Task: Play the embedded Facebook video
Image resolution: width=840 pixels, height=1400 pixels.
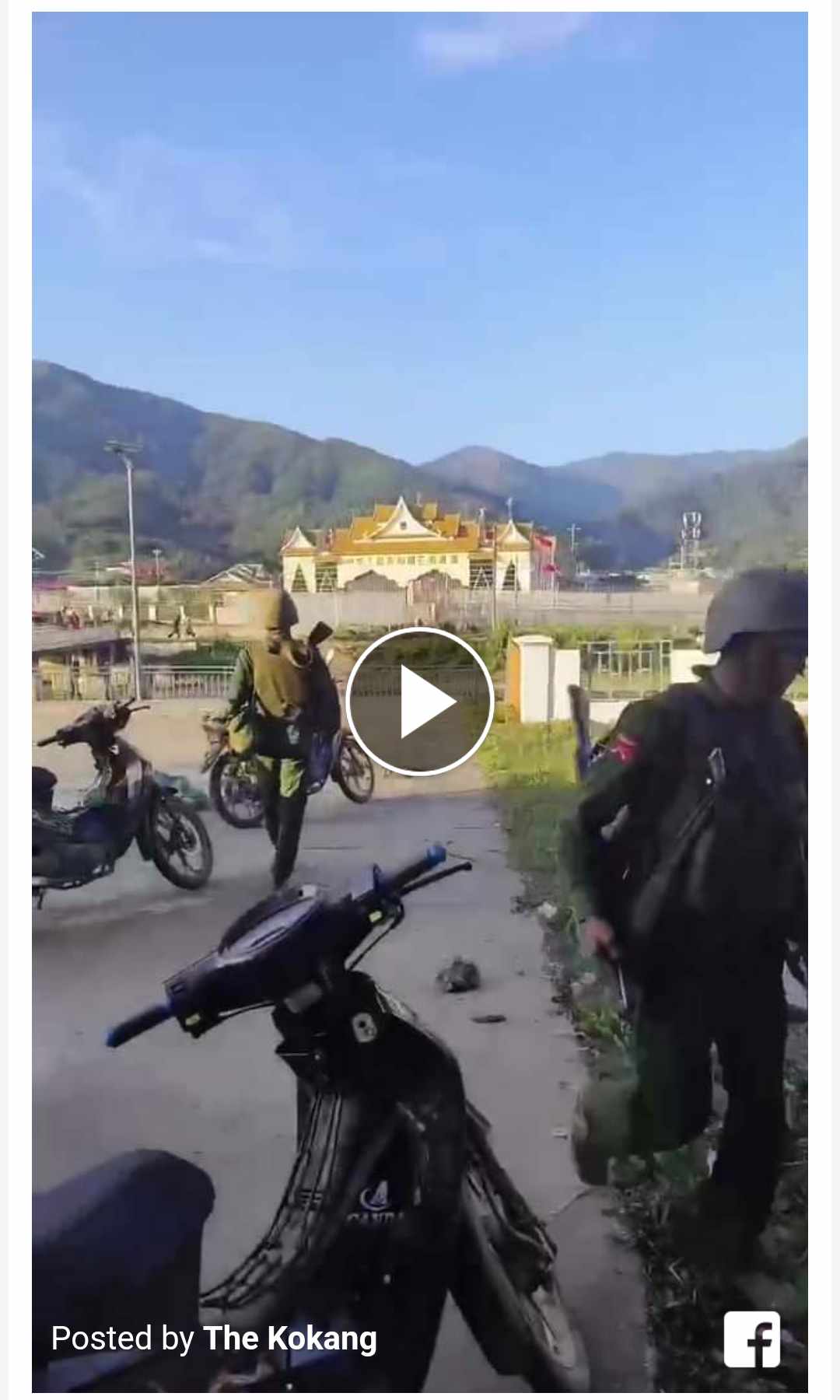Action: (x=419, y=702)
